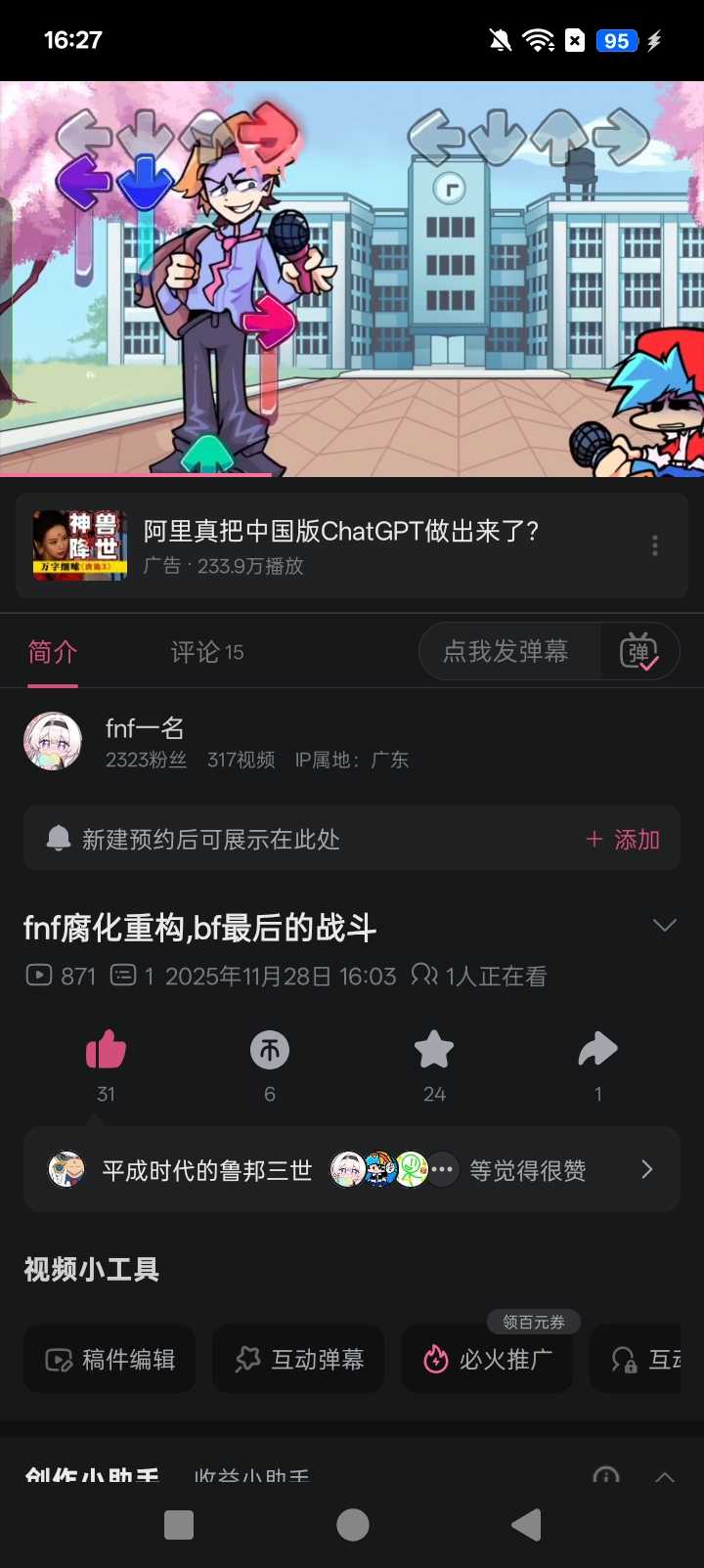The image size is (704, 1568).
Task: Switch to the 简介 tab
Action: tap(53, 652)
